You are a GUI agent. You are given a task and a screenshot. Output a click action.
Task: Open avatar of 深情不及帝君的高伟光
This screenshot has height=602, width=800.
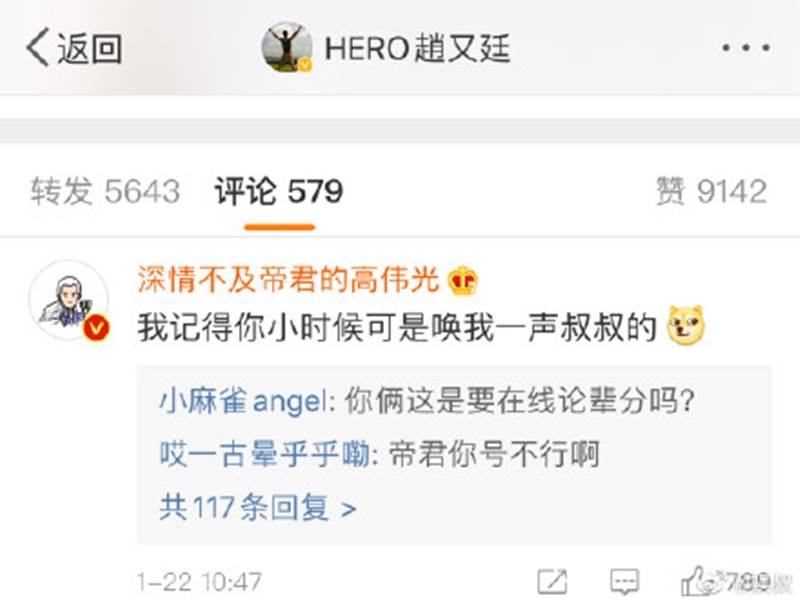point(68,302)
